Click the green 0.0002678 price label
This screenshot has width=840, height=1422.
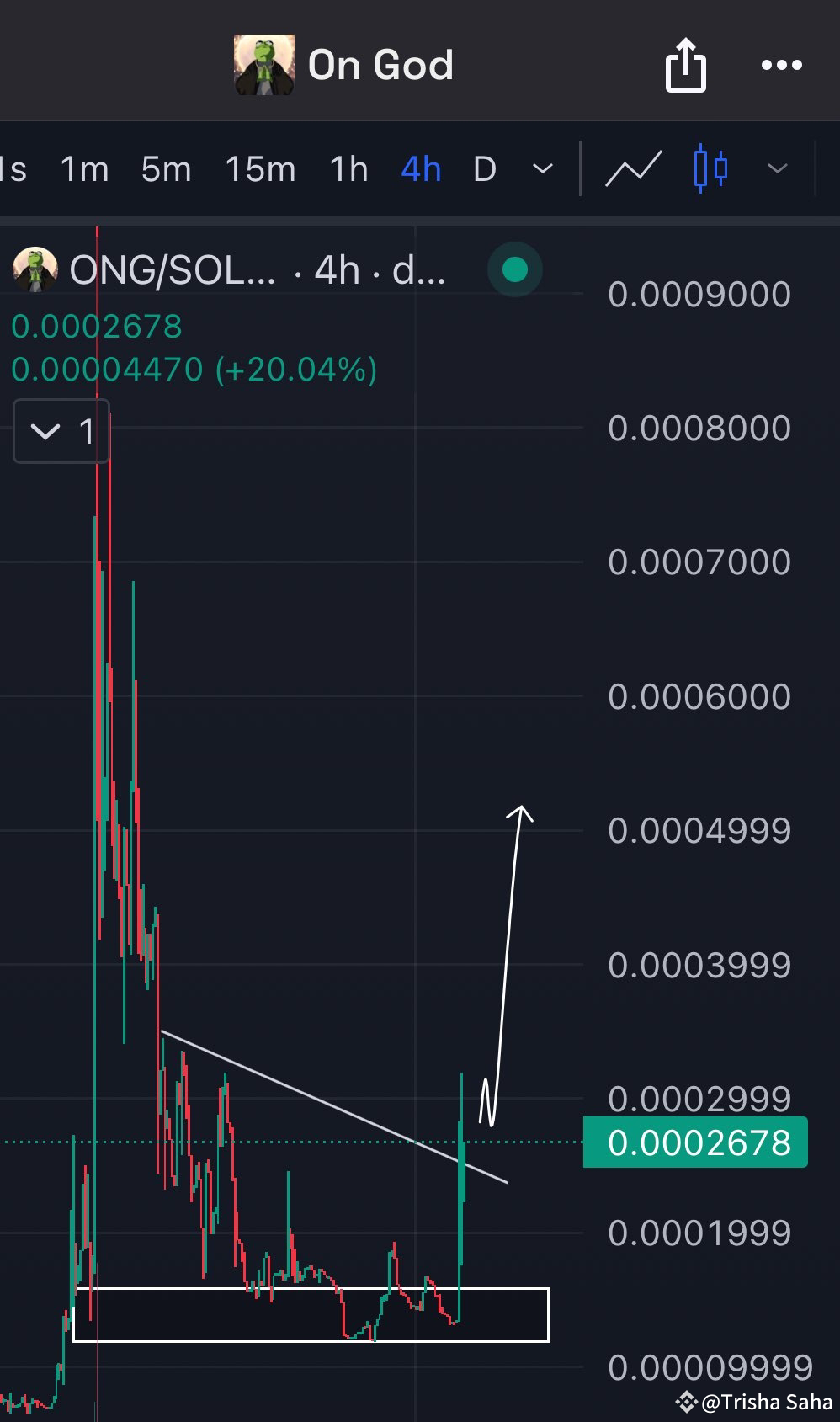(695, 1142)
